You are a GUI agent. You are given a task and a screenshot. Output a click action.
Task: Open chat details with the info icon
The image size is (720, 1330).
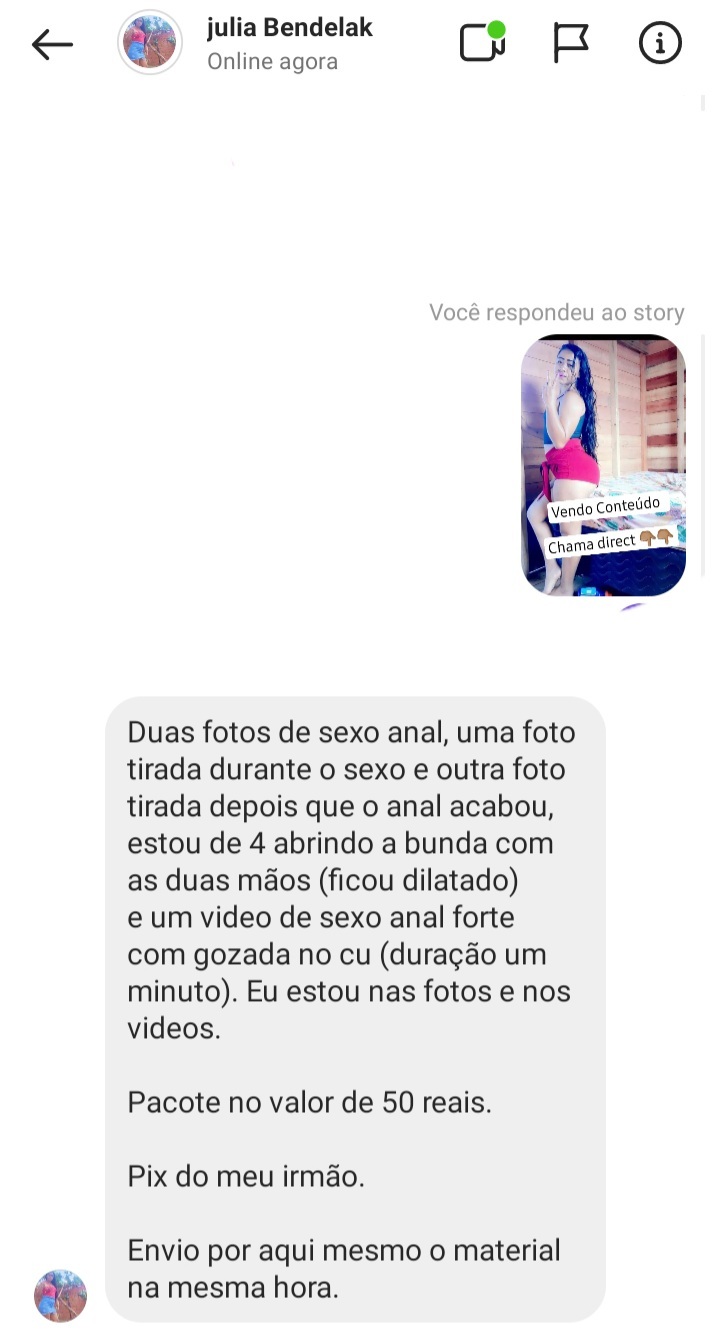660,43
